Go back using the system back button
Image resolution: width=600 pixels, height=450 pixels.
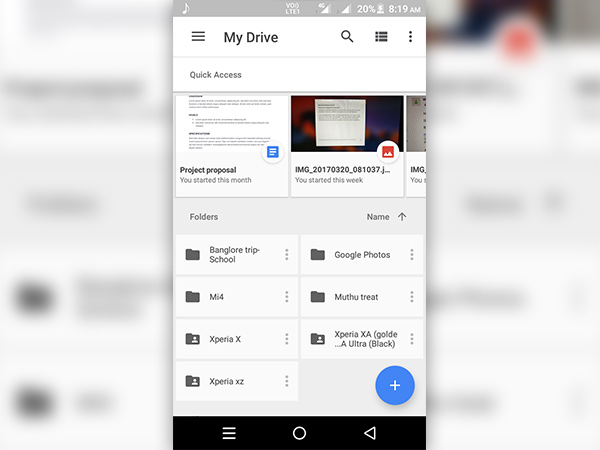pyautogui.click(x=370, y=433)
